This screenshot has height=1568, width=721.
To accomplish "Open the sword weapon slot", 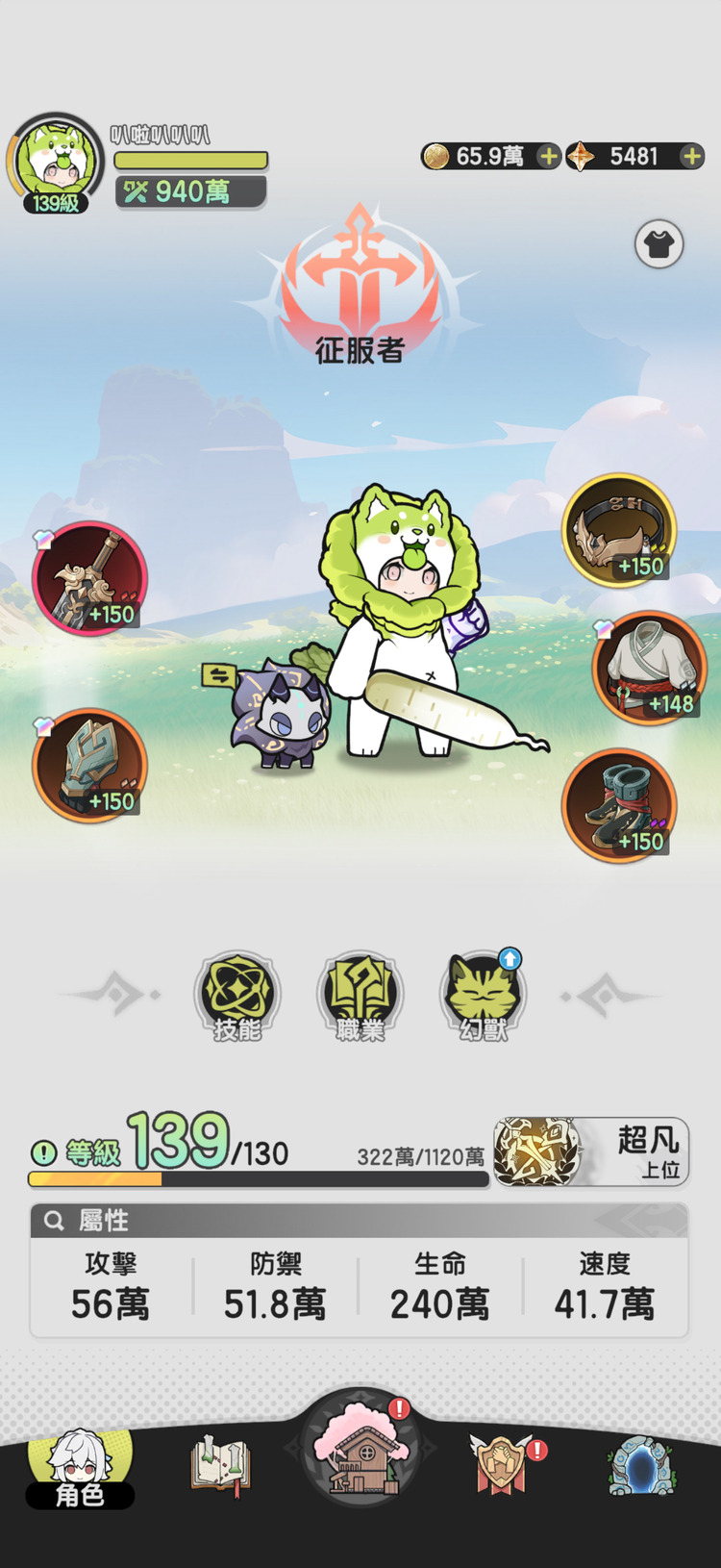I will [x=89, y=578].
